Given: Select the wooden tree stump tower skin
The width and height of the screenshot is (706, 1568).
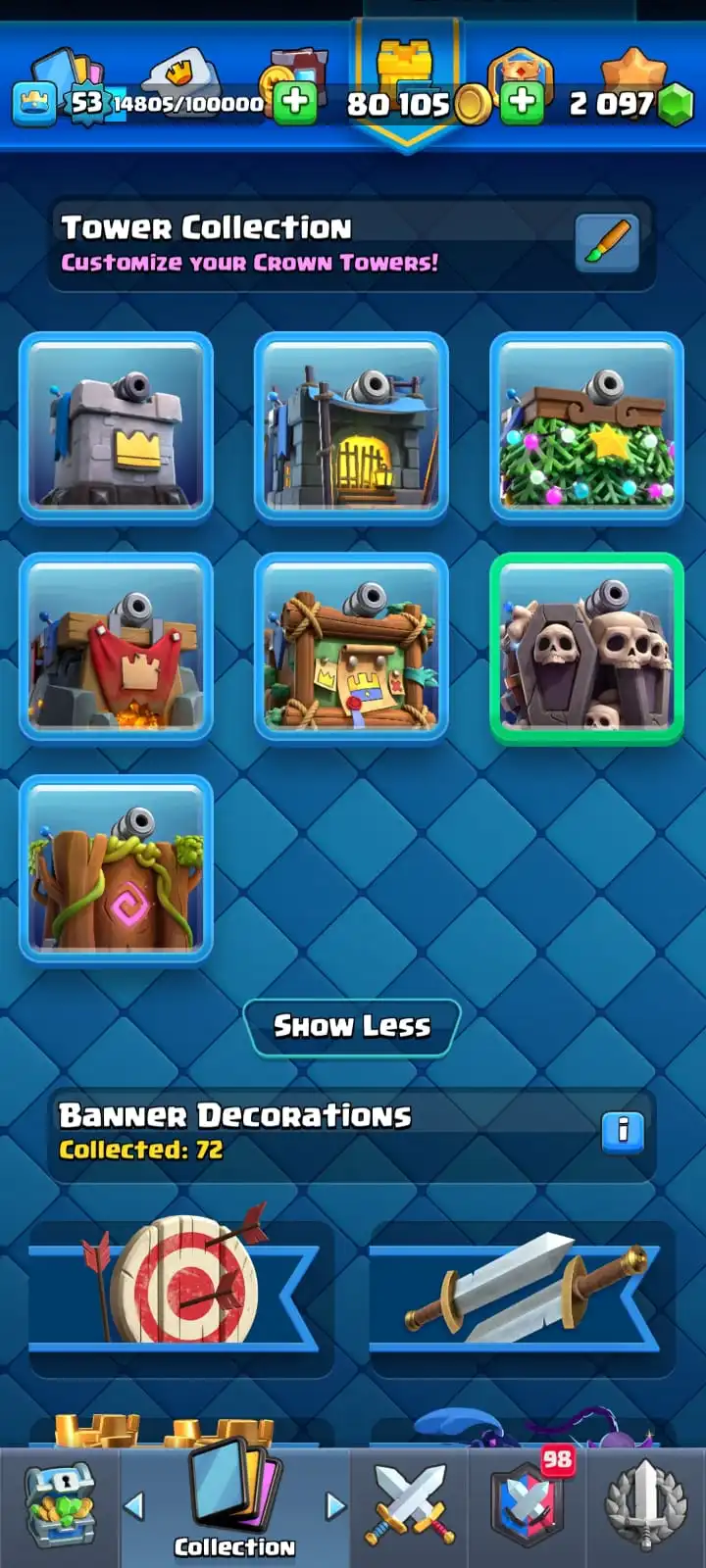Looking at the screenshot, I should click(117, 869).
